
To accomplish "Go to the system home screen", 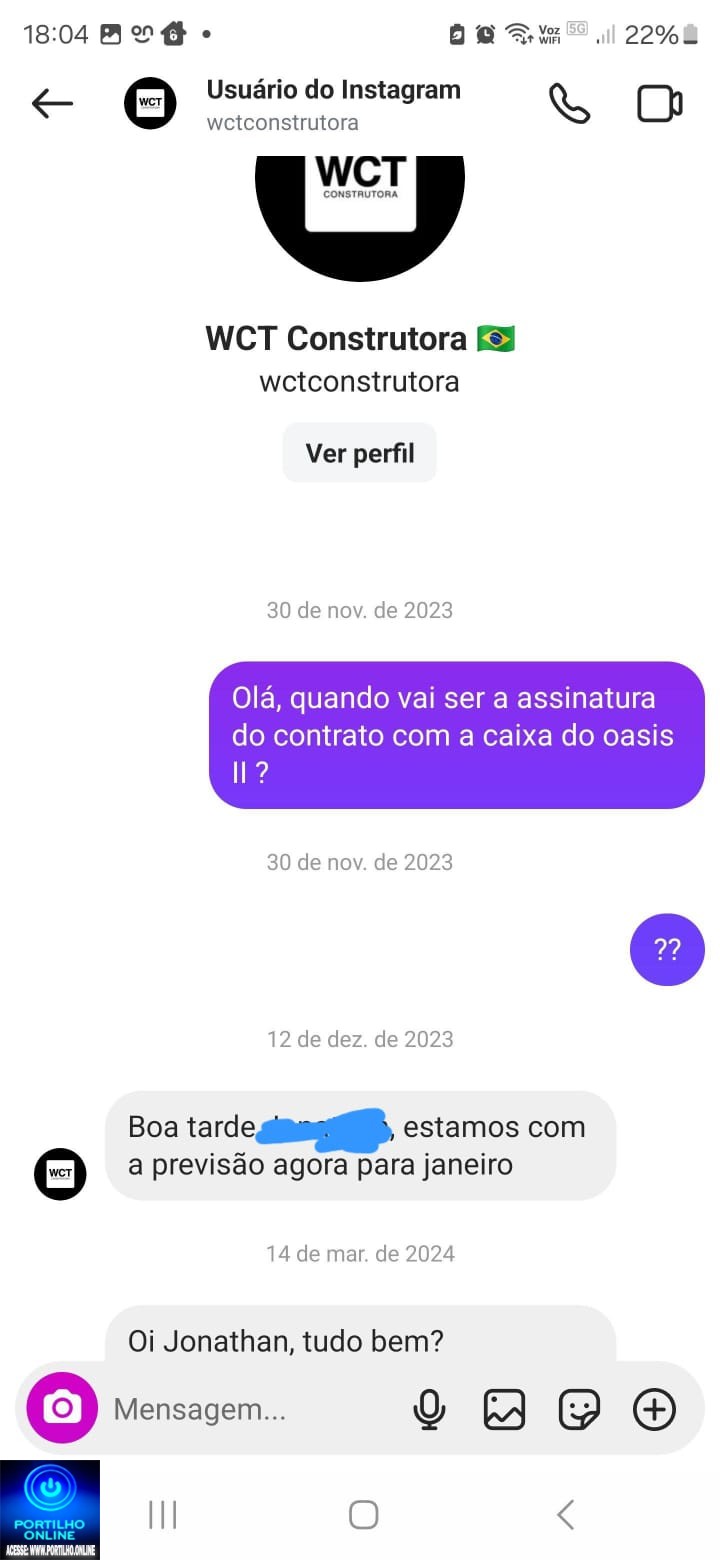I will click(363, 1514).
